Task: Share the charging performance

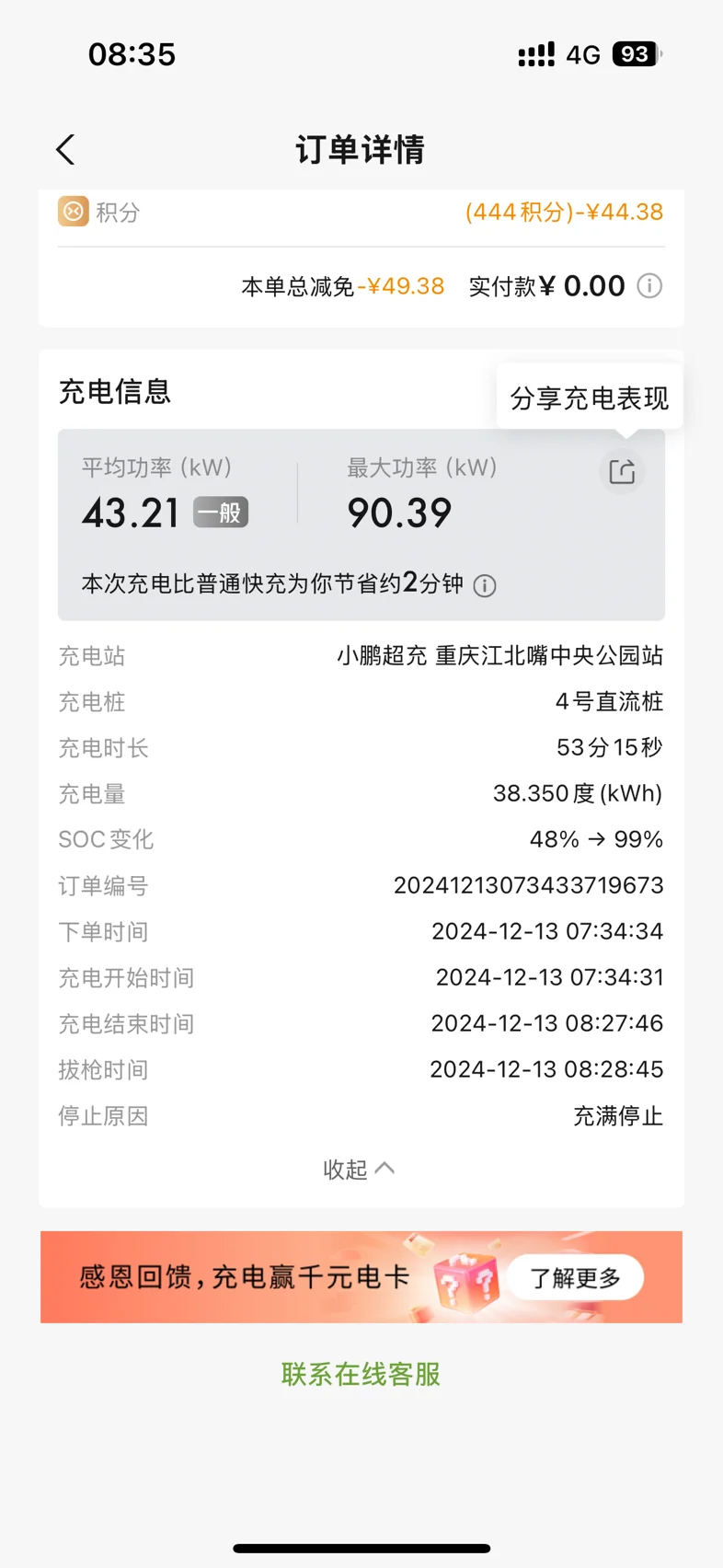Action: click(623, 472)
